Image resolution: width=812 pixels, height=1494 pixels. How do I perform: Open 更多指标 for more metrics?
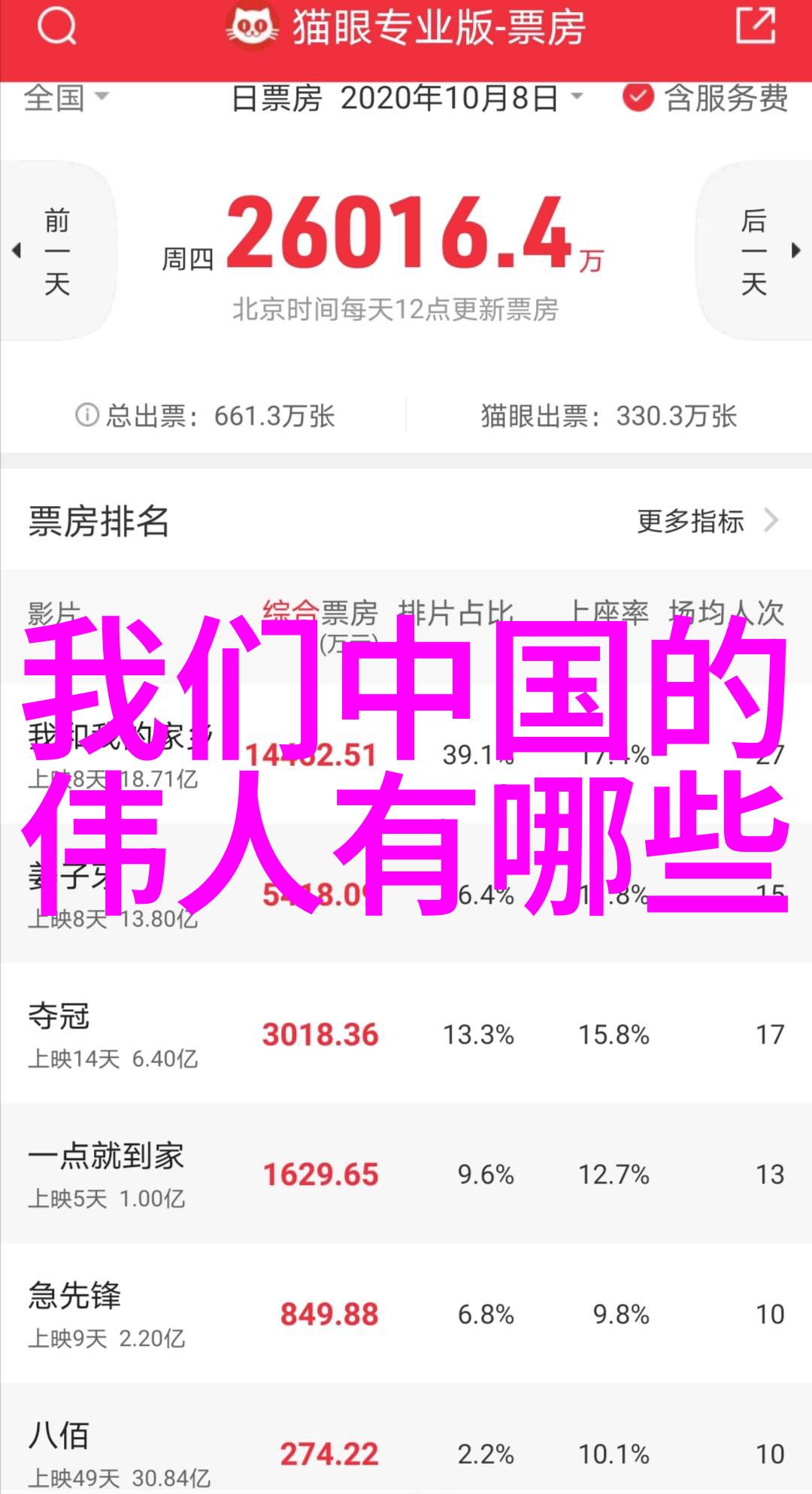tap(705, 520)
